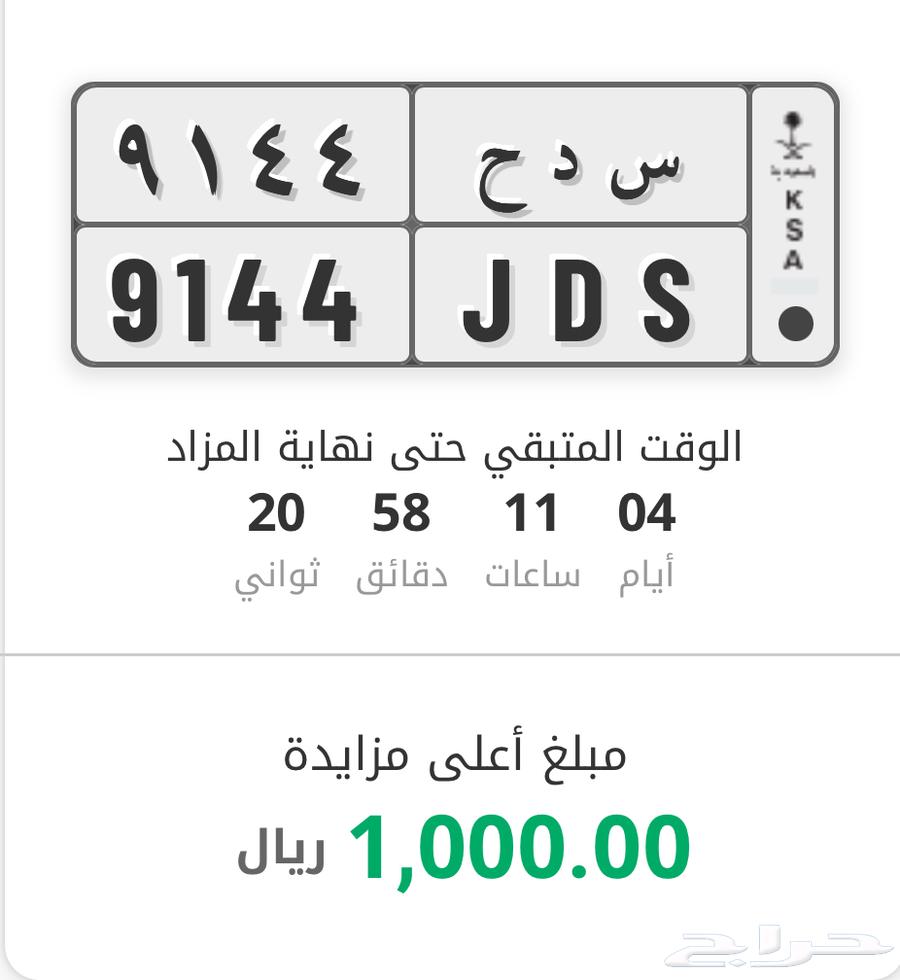
Task: Select the highest bid amount 1,000.00
Action: click(518, 846)
